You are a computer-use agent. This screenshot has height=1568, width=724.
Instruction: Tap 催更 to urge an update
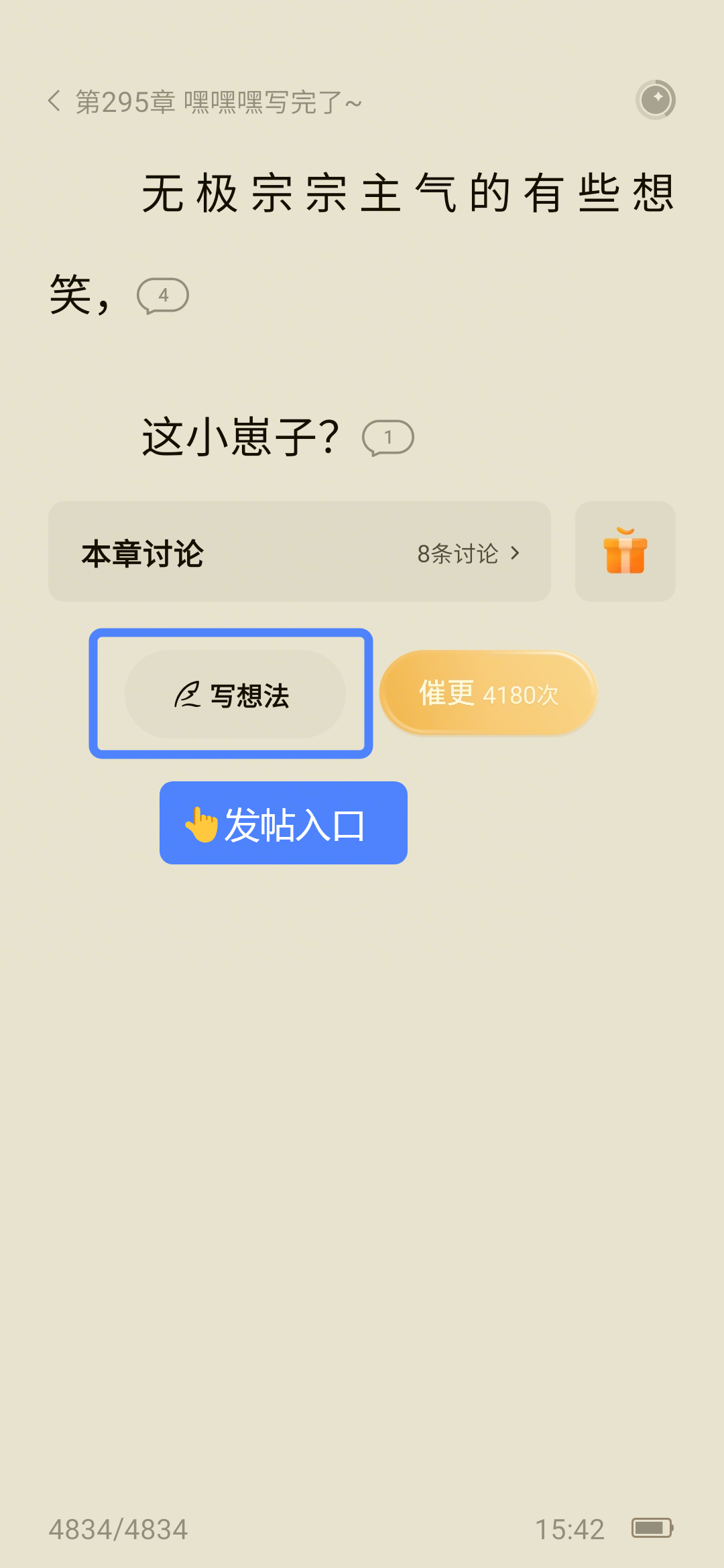(488, 694)
